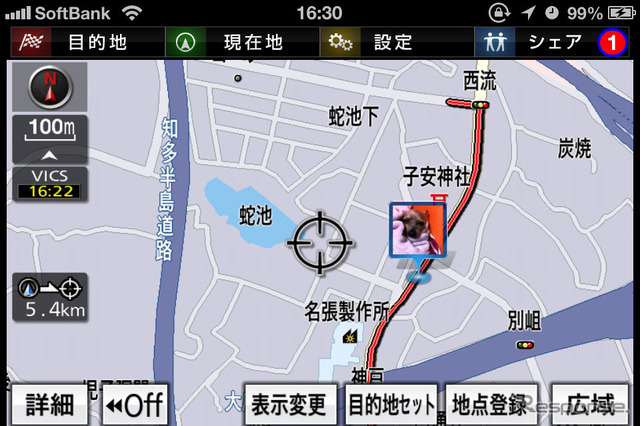
Task: Open VICS traffic information
Action: [x=44, y=183]
